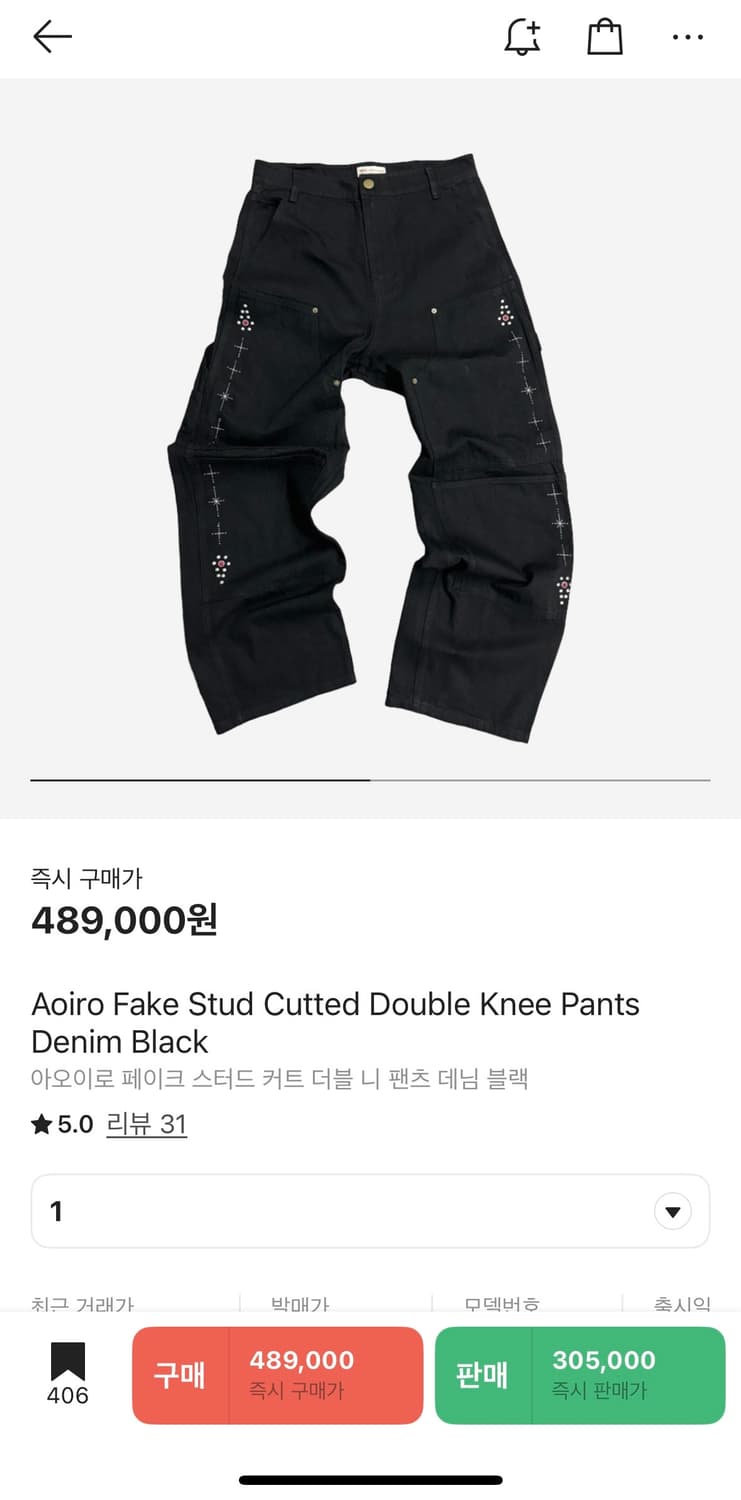Open the quantity dropdown arrow
Viewport: 741px width, 1500px height.
click(x=674, y=1211)
